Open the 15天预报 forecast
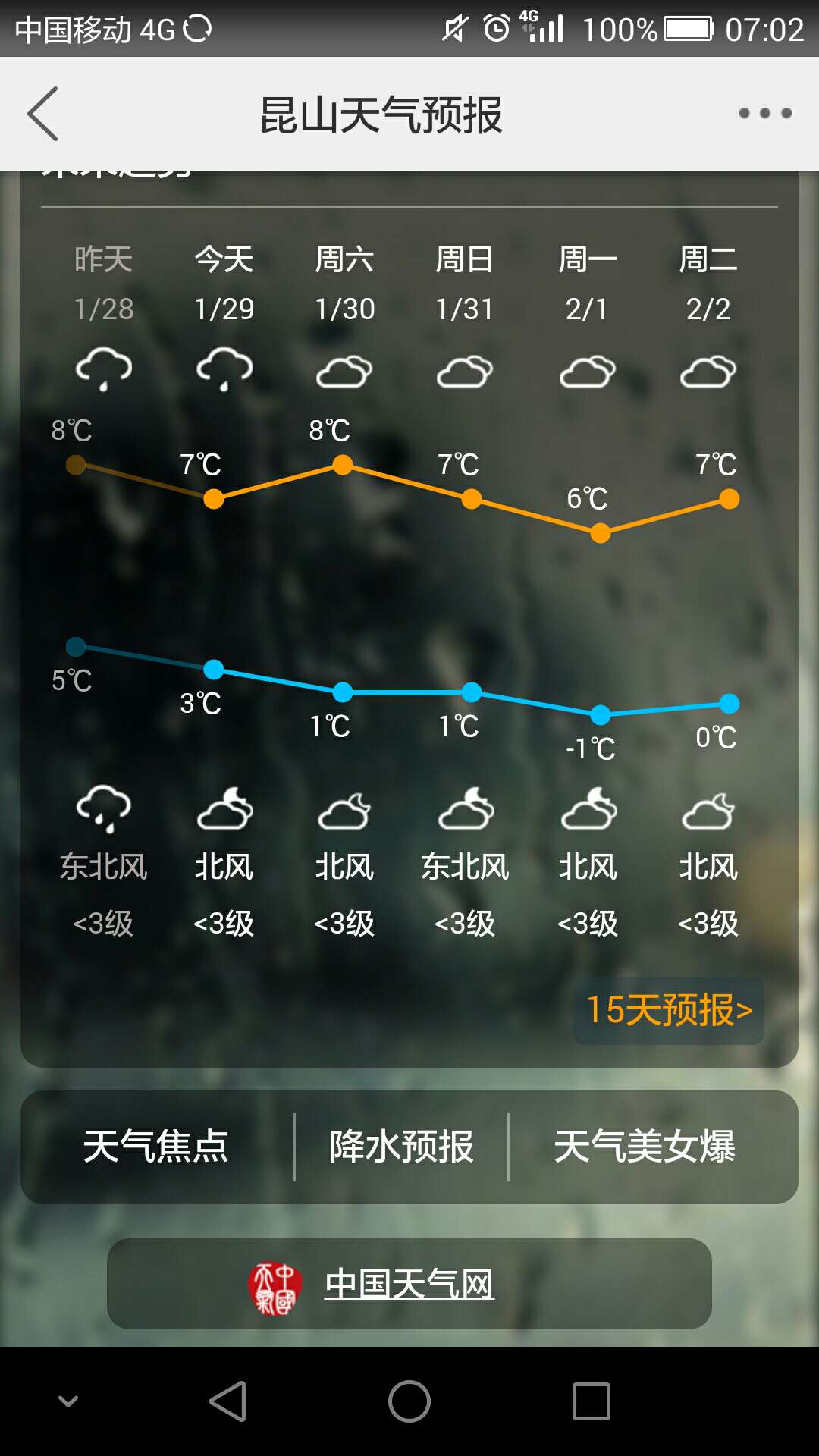The image size is (819, 1456). (x=669, y=1010)
